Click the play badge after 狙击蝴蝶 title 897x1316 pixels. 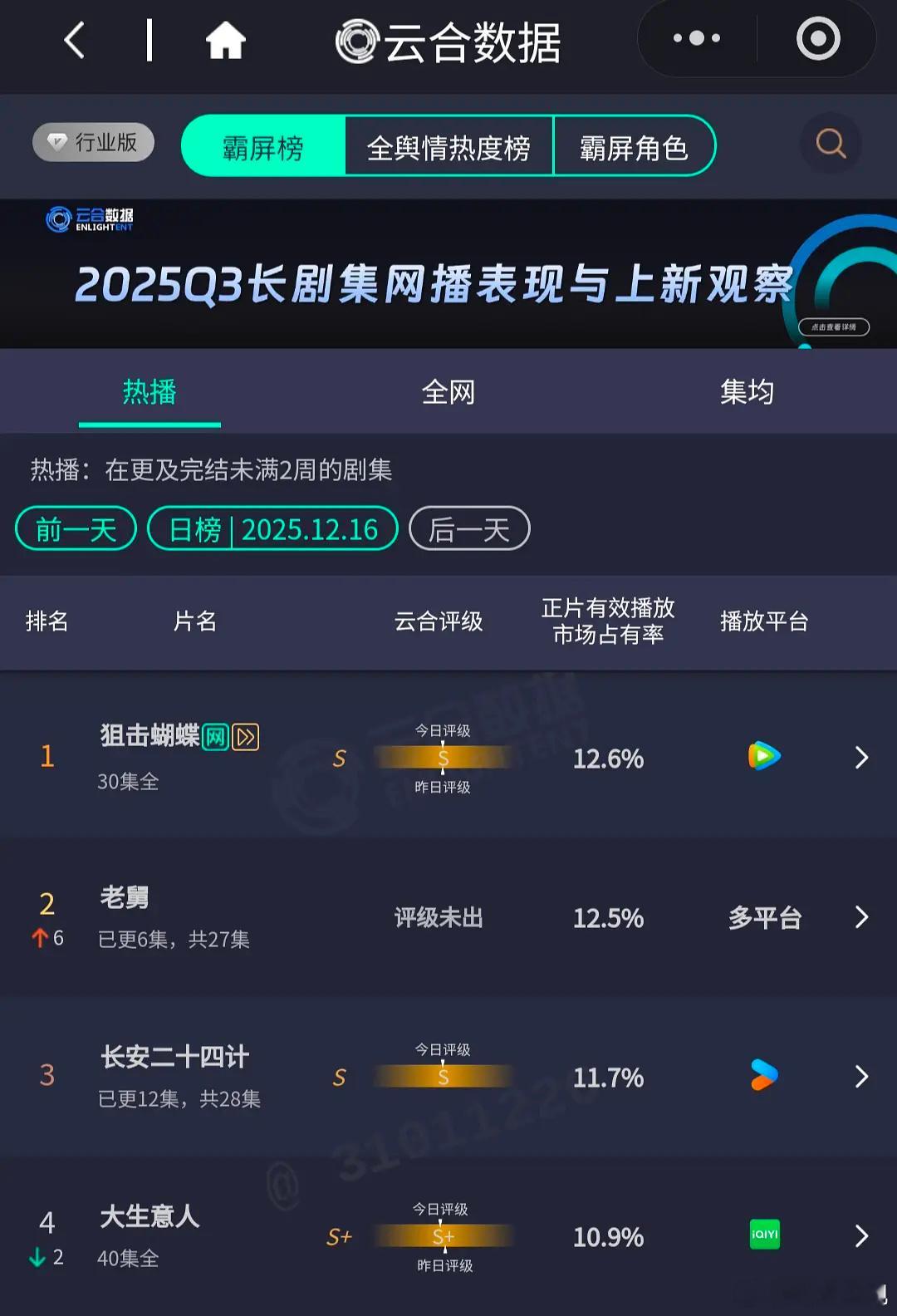point(243,735)
